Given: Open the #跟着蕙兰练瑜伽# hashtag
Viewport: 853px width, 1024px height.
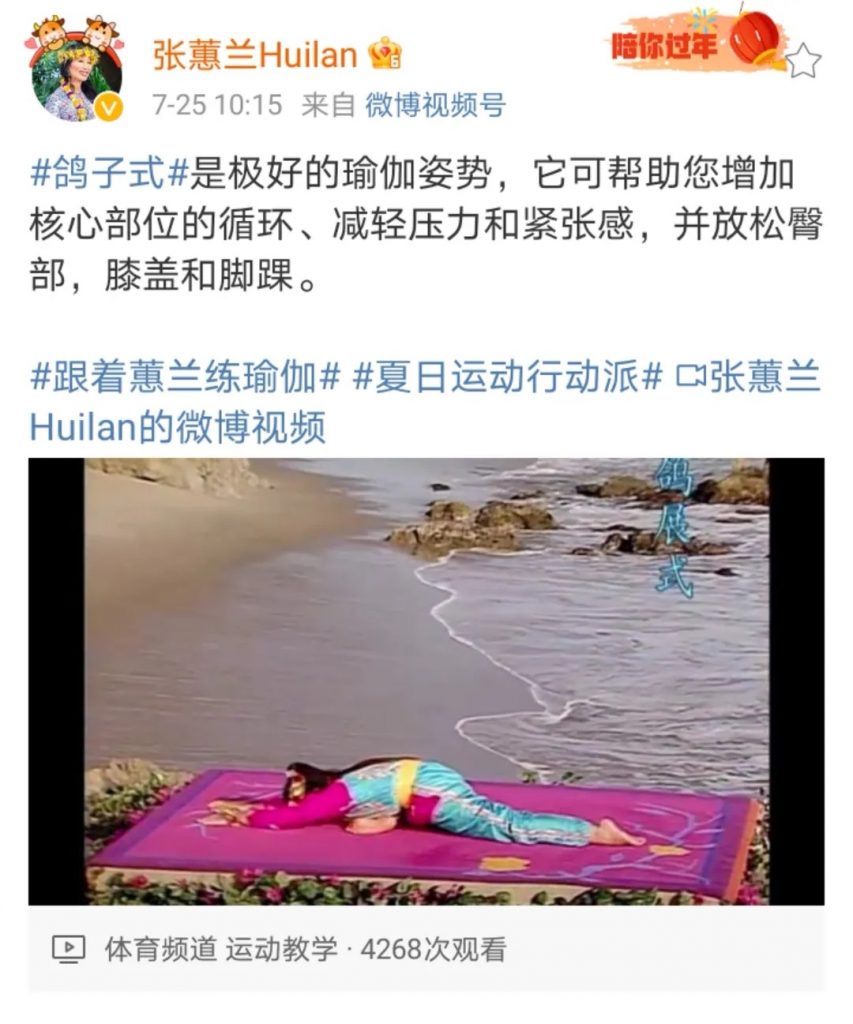Looking at the screenshot, I should tap(186, 377).
